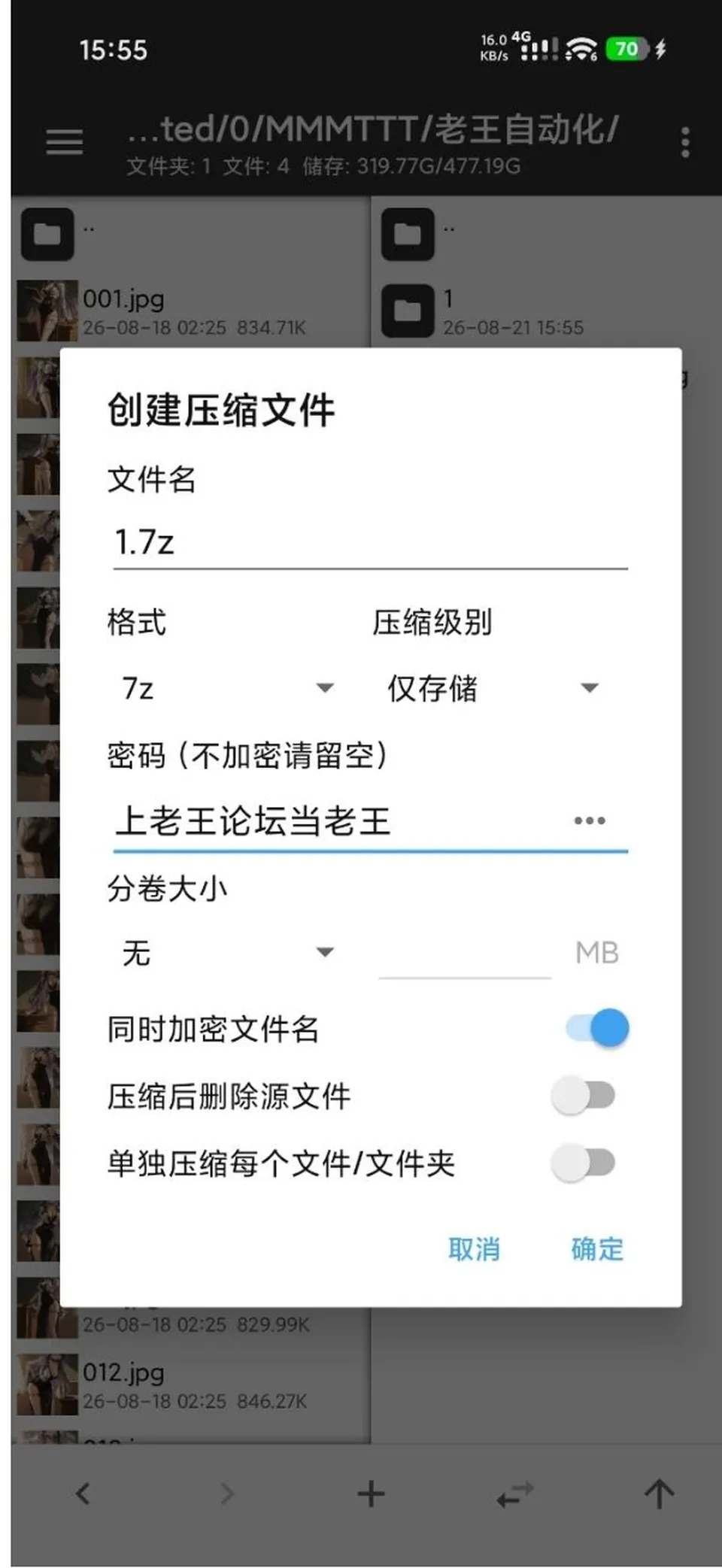Confirm archive creation with 确定

[x=597, y=1250]
